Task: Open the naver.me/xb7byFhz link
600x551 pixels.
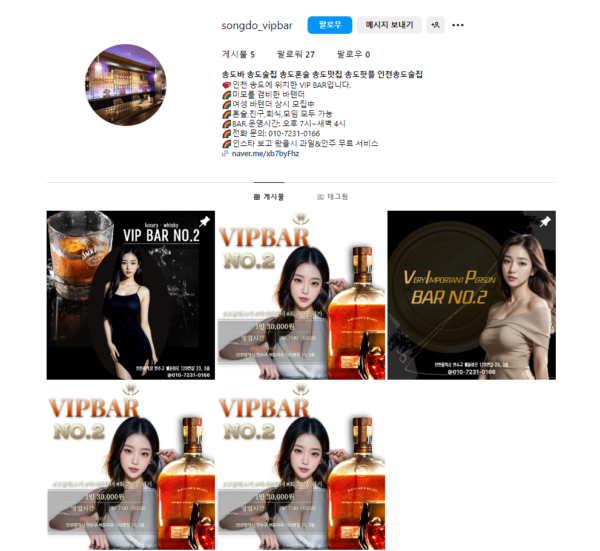Action: point(265,153)
